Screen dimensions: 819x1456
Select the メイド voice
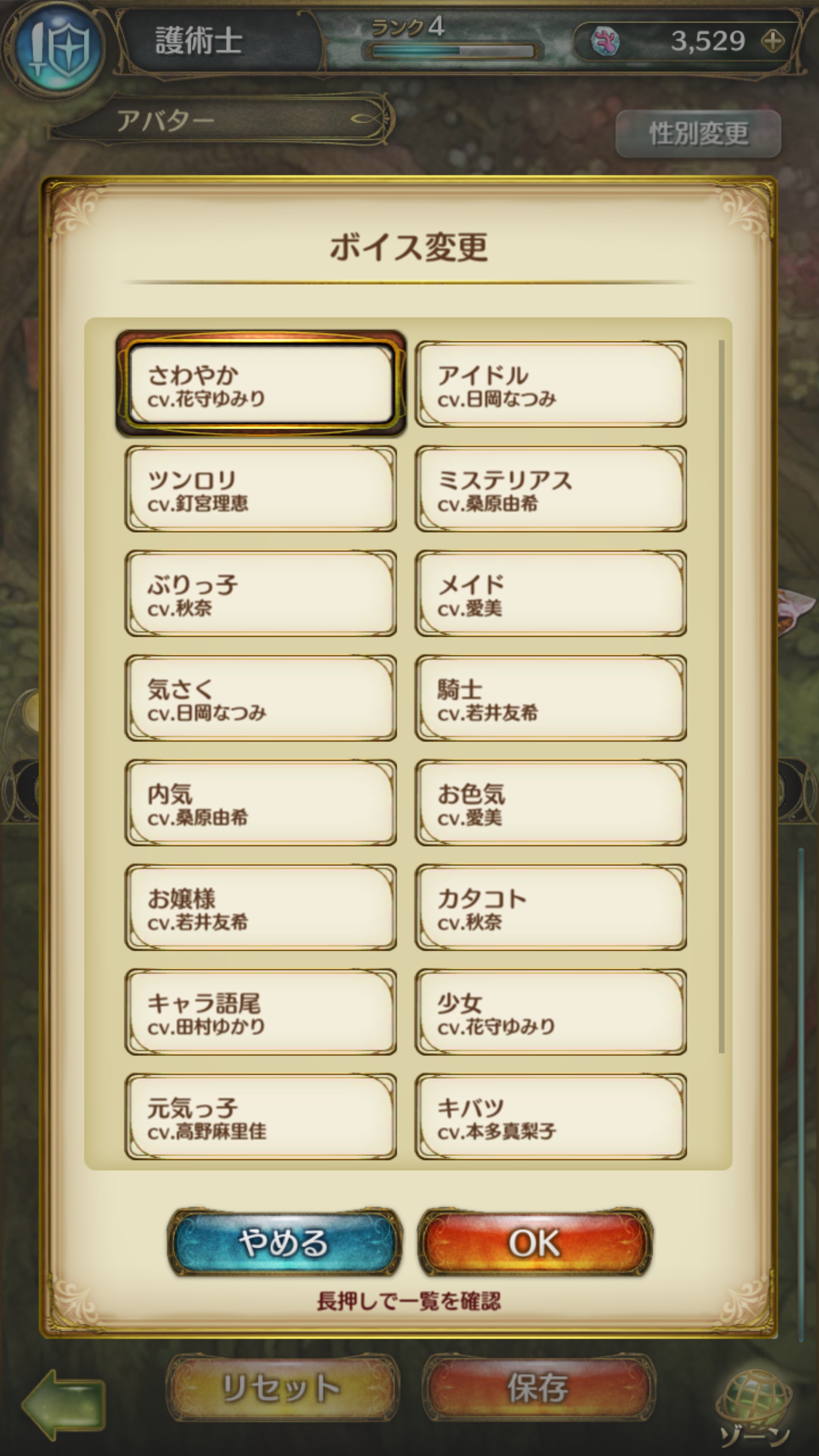click(551, 593)
